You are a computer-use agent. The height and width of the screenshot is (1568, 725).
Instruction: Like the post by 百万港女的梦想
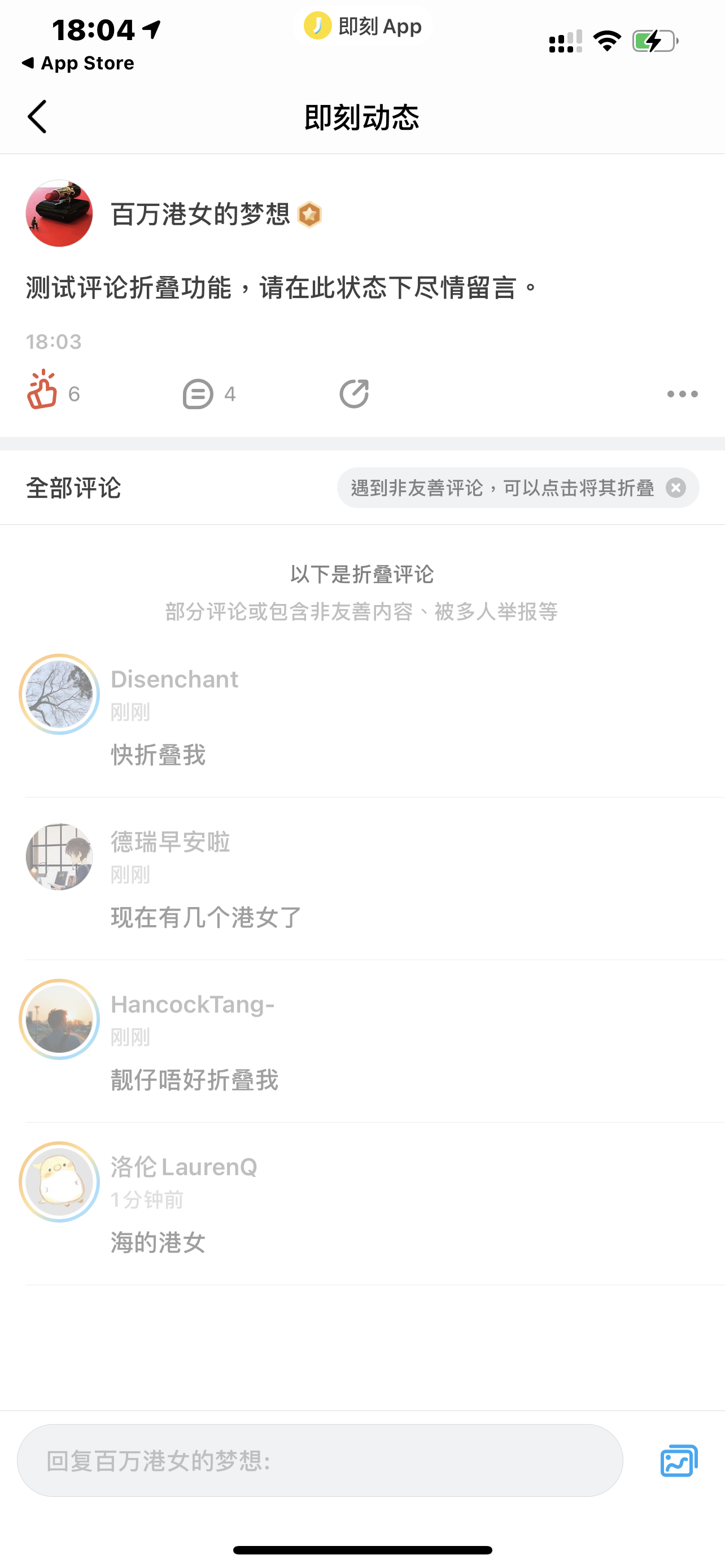(42, 391)
